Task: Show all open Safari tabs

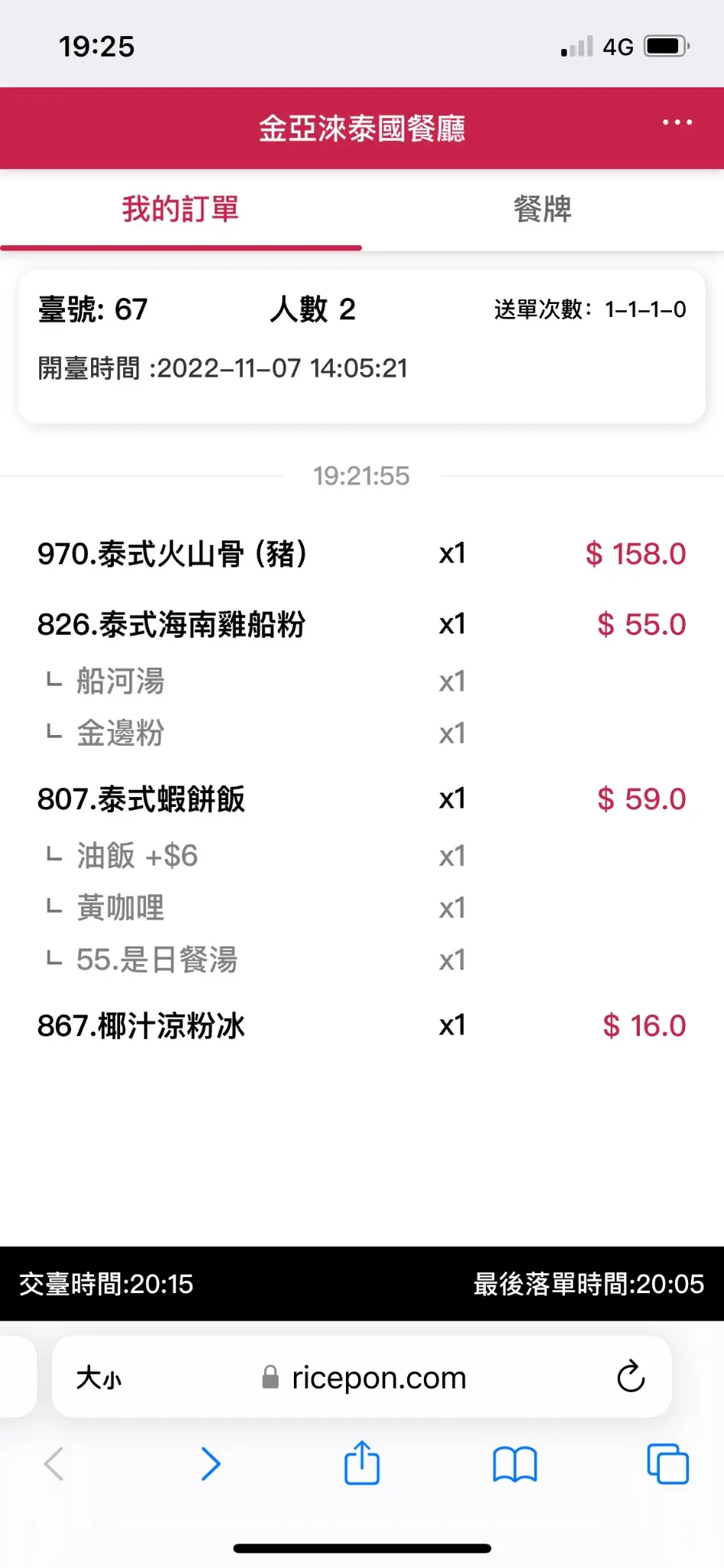Action: coord(668,1464)
